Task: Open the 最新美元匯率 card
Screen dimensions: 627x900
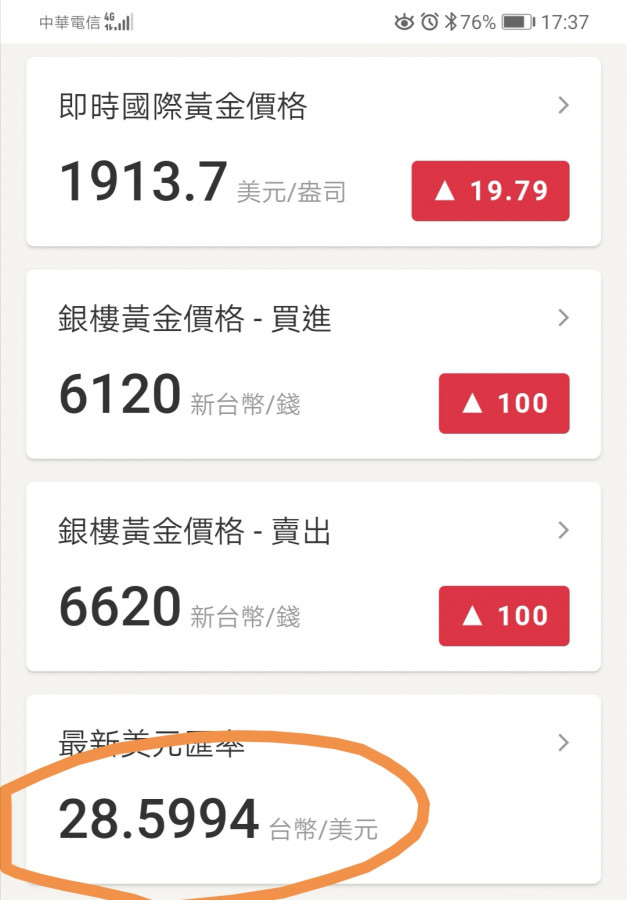Action: click(312, 790)
